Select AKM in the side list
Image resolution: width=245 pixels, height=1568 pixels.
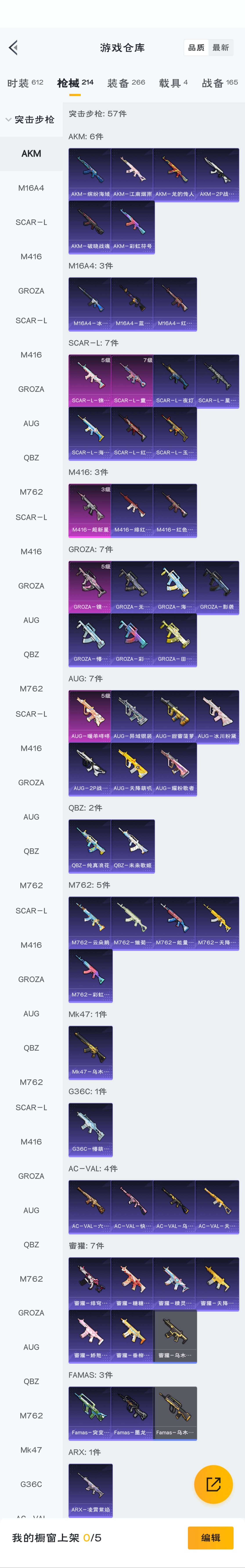point(31,153)
